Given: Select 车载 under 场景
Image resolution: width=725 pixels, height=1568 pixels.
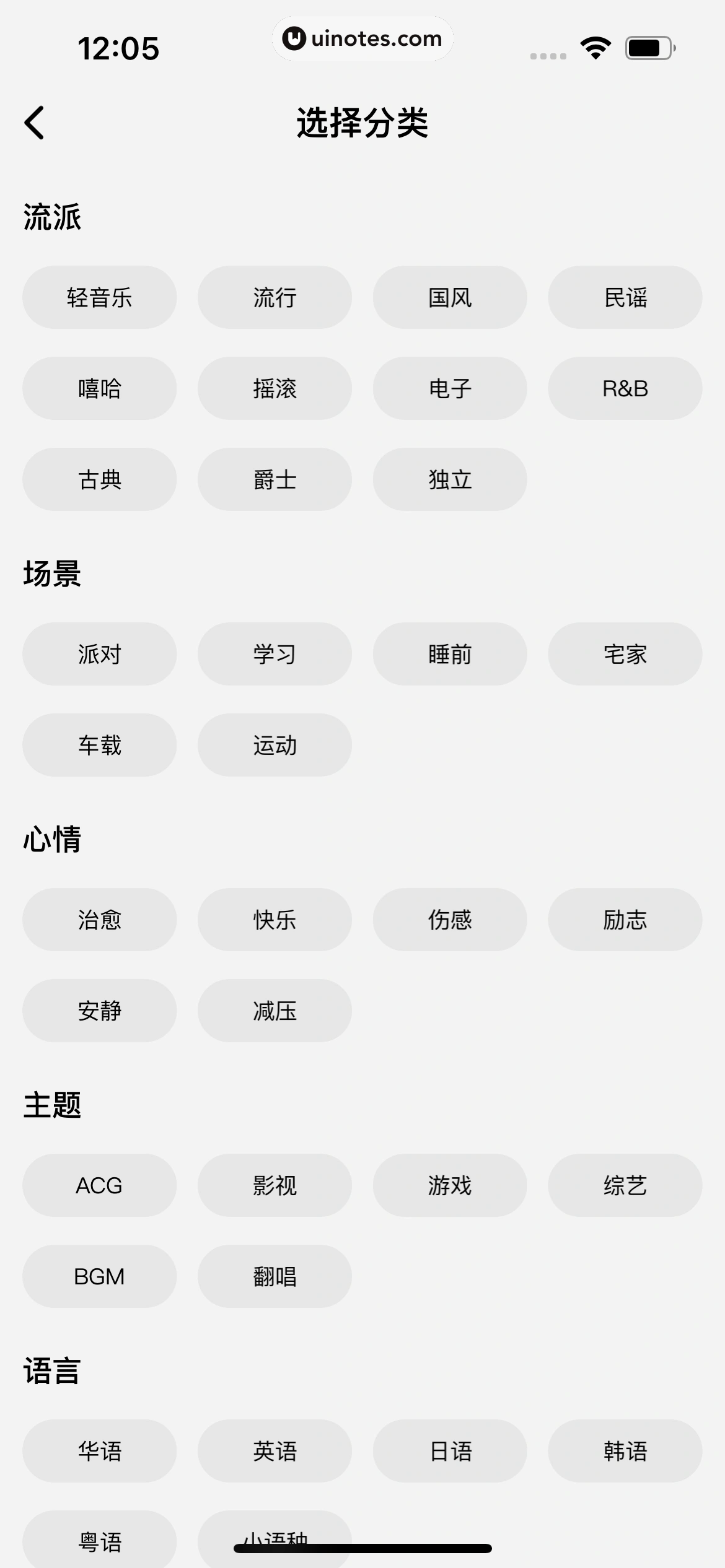Looking at the screenshot, I should point(99,744).
